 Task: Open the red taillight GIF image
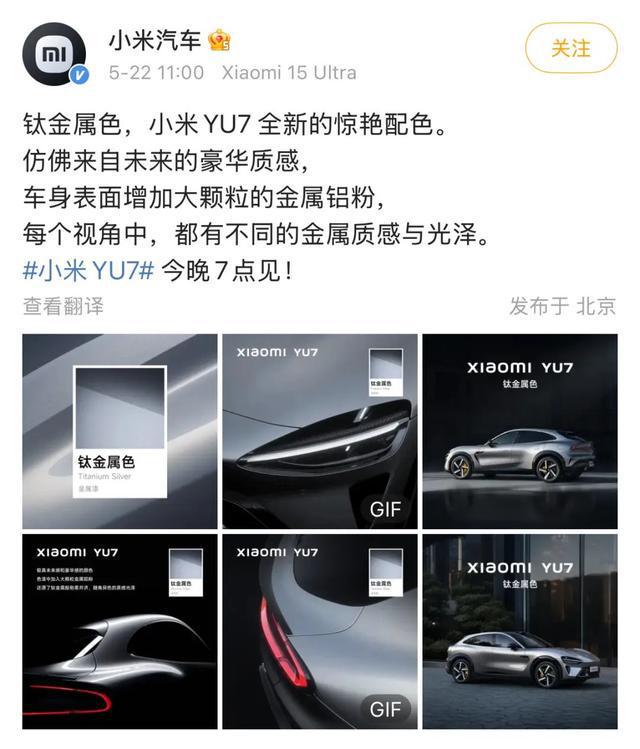[x=319, y=631]
